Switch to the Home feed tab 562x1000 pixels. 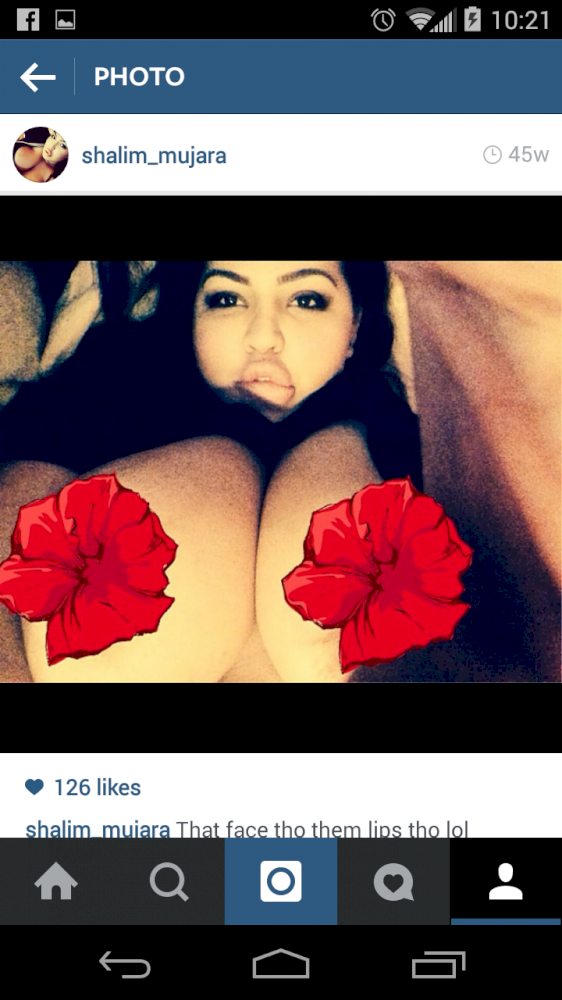(x=56, y=881)
